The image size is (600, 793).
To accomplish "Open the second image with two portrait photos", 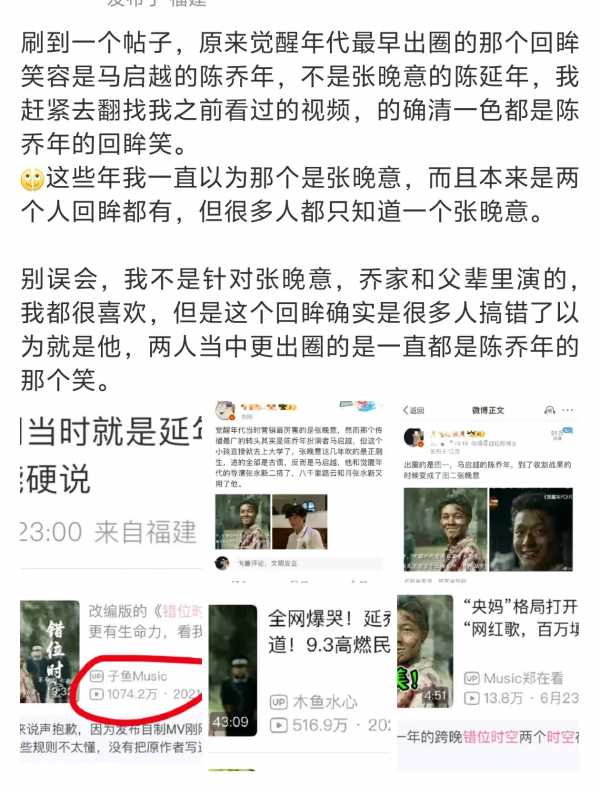I will (300, 490).
